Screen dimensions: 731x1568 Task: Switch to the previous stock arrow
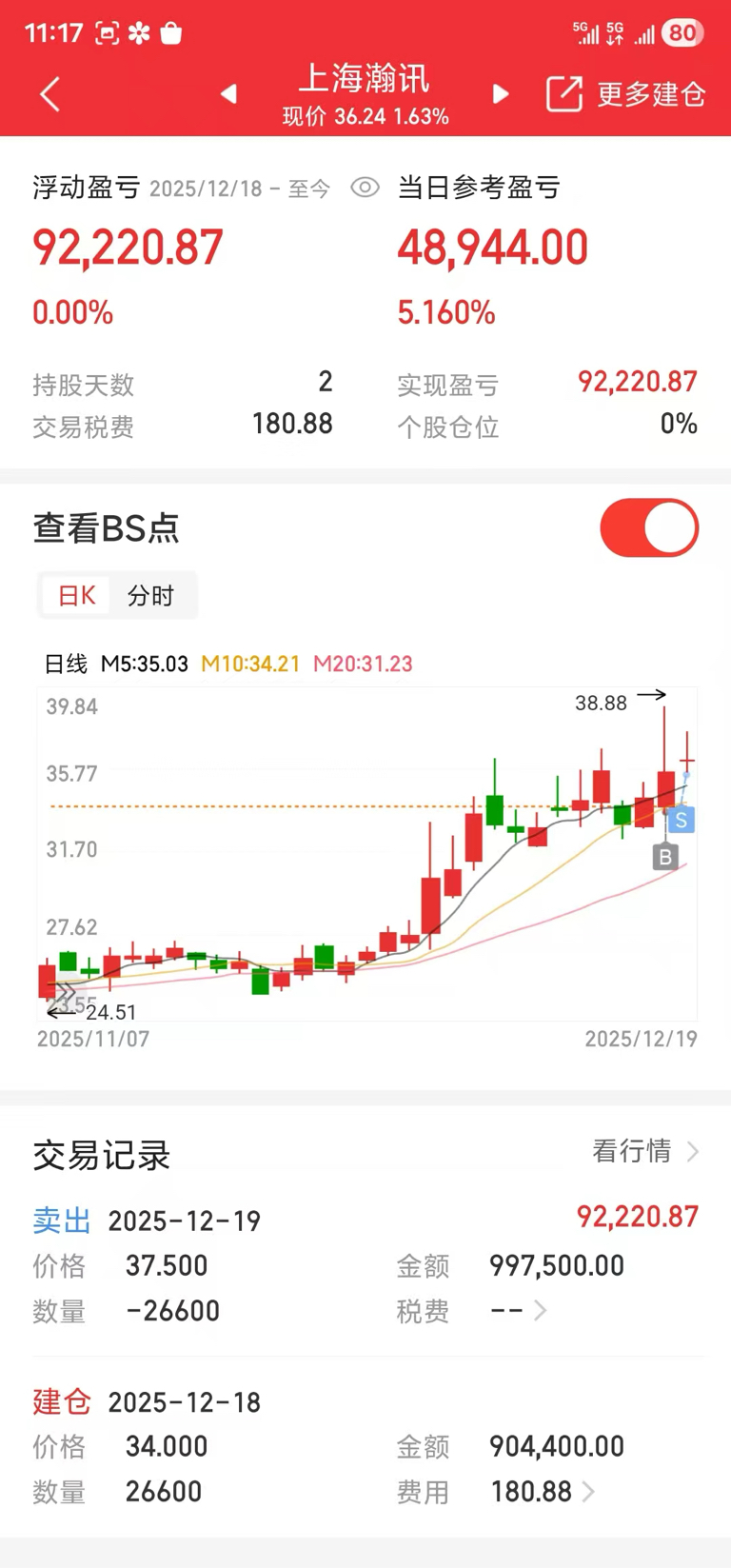tap(228, 94)
